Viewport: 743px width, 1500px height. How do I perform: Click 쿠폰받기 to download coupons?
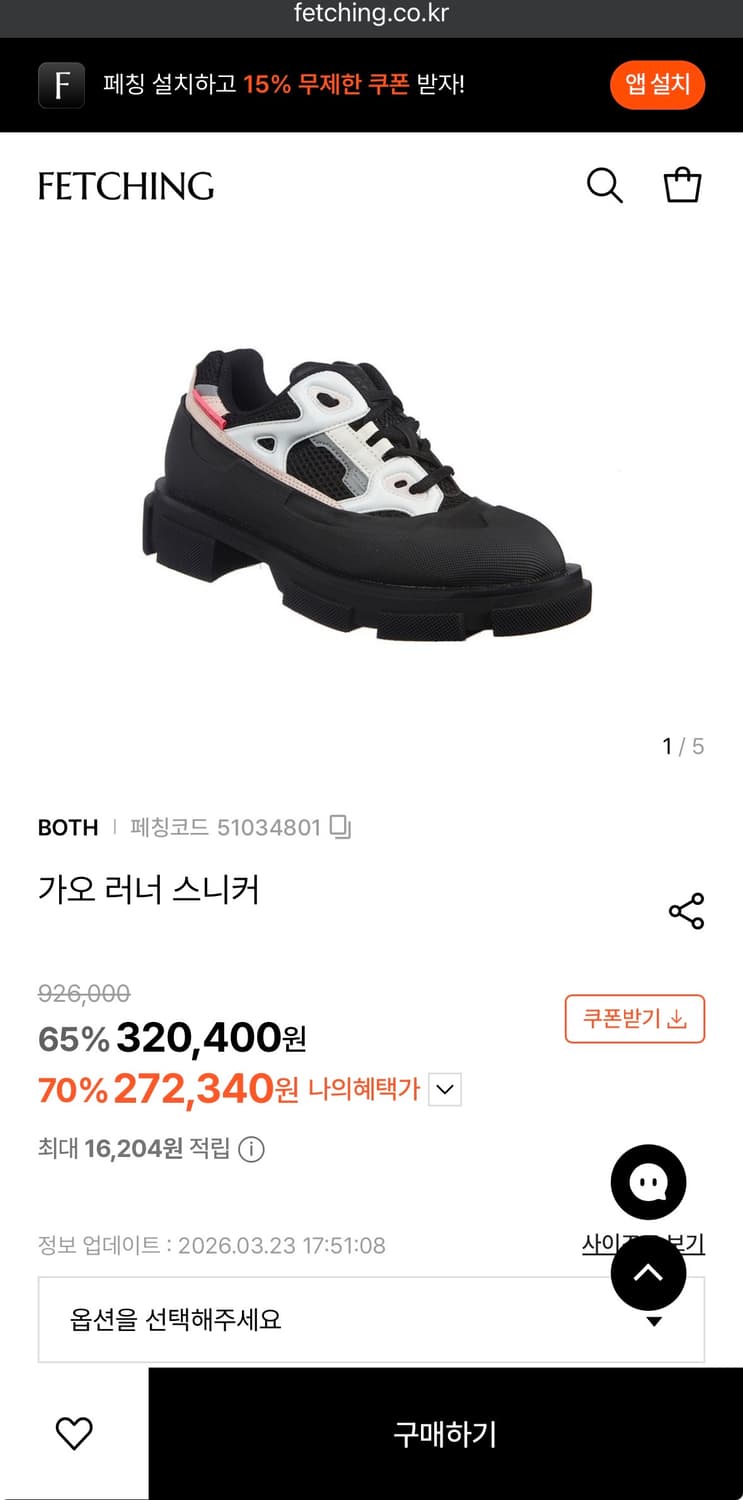pos(634,1018)
